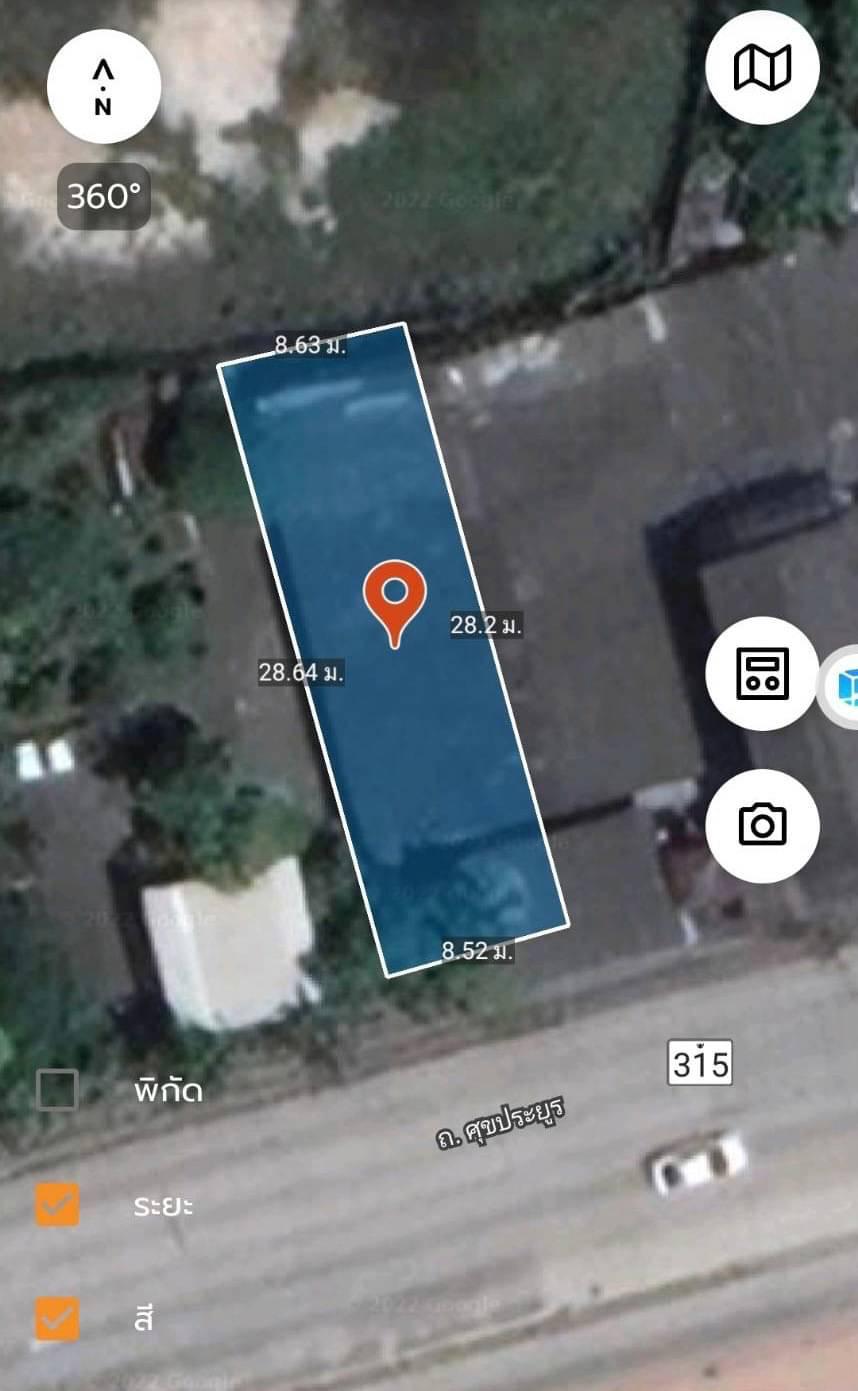Tap the north compass button
This screenshot has height=1391, width=858.
click(x=103, y=87)
